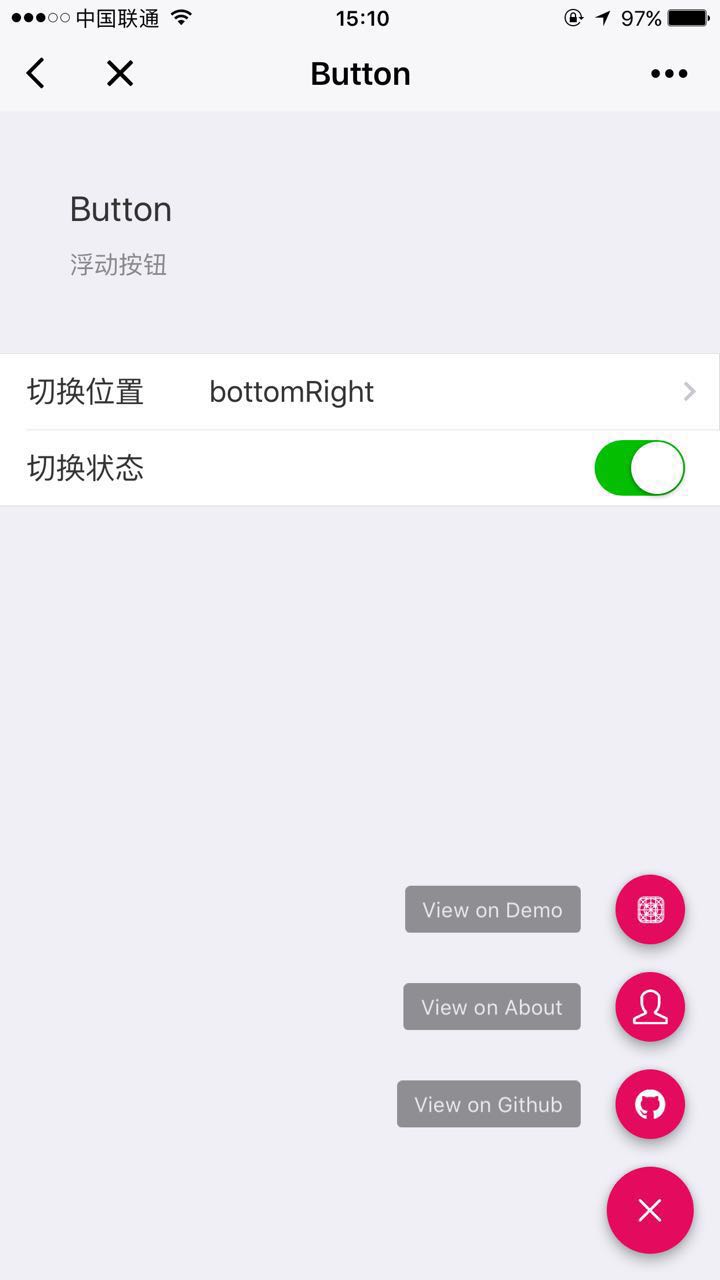720x1280 pixels.
Task: Tap the pink Demo floating button
Action: [650, 910]
